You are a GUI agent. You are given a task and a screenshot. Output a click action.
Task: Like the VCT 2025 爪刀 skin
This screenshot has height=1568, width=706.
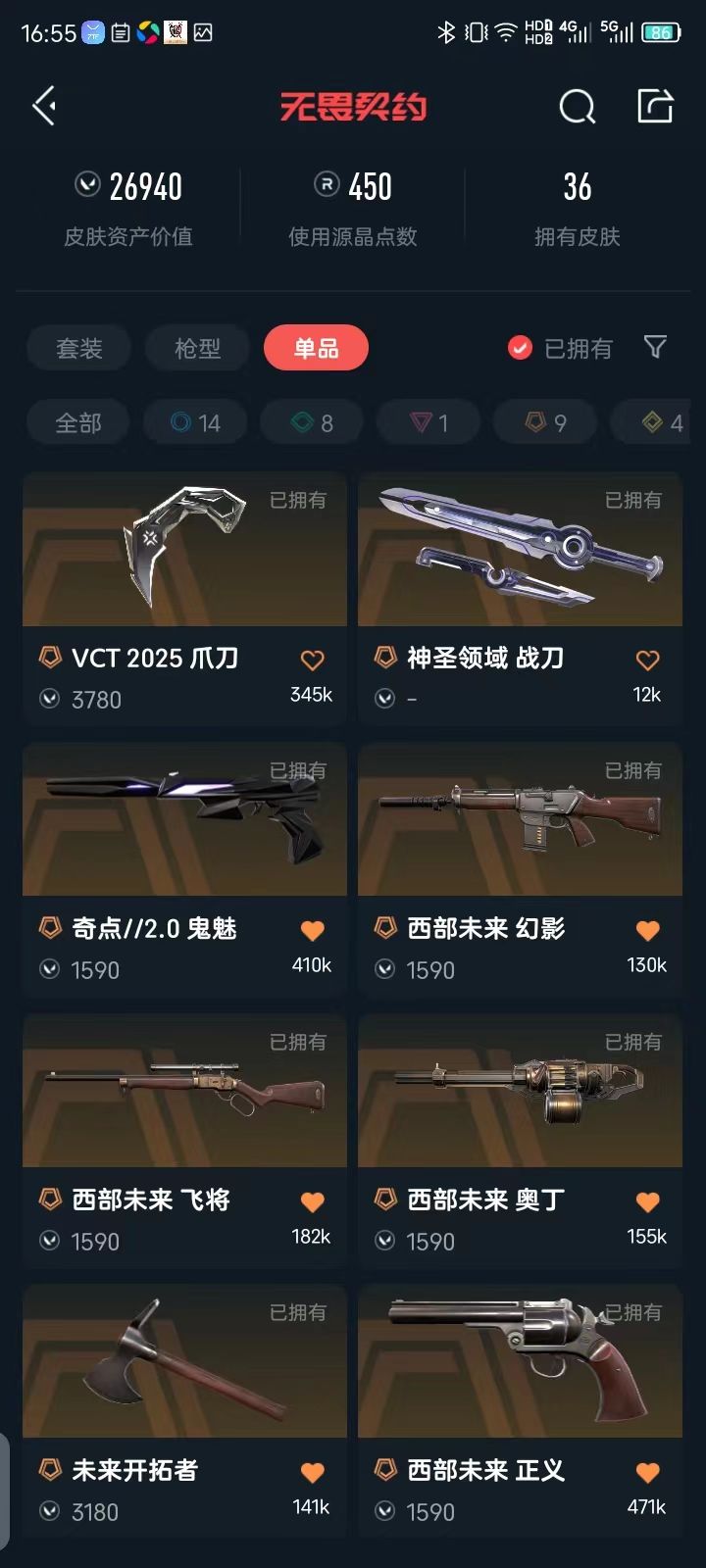coord(312,661)
